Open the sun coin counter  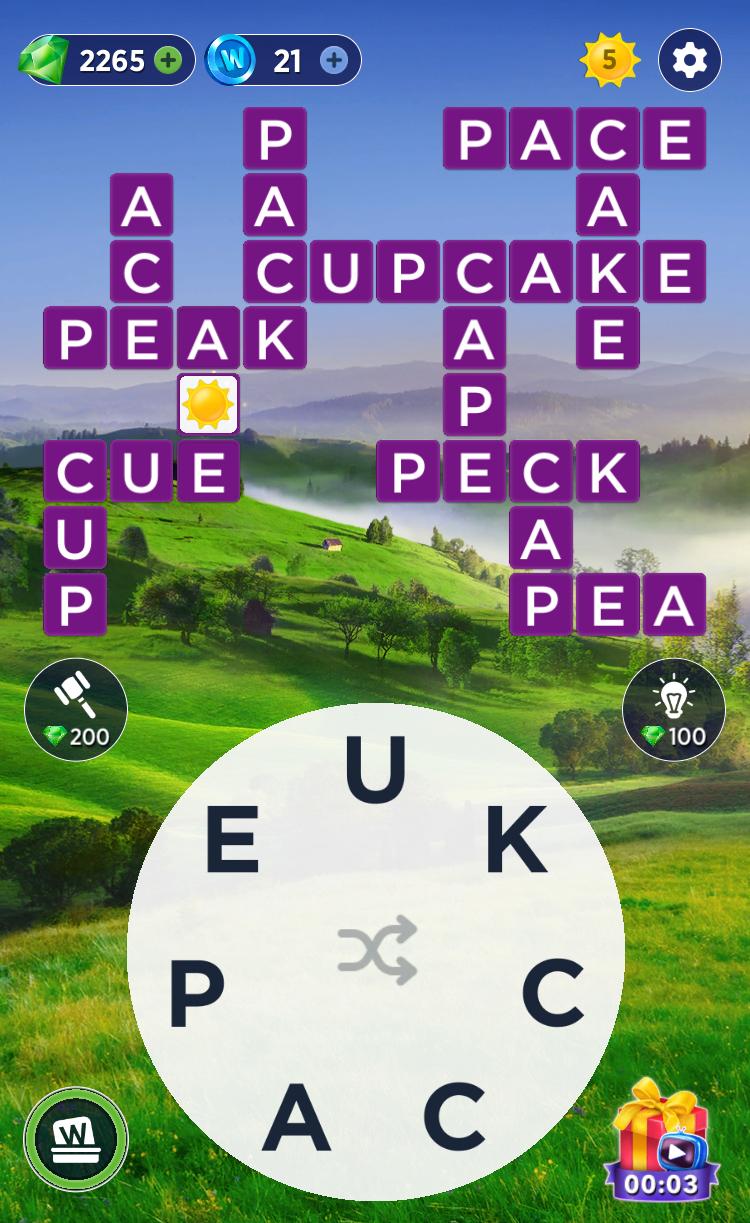point(609,61)
